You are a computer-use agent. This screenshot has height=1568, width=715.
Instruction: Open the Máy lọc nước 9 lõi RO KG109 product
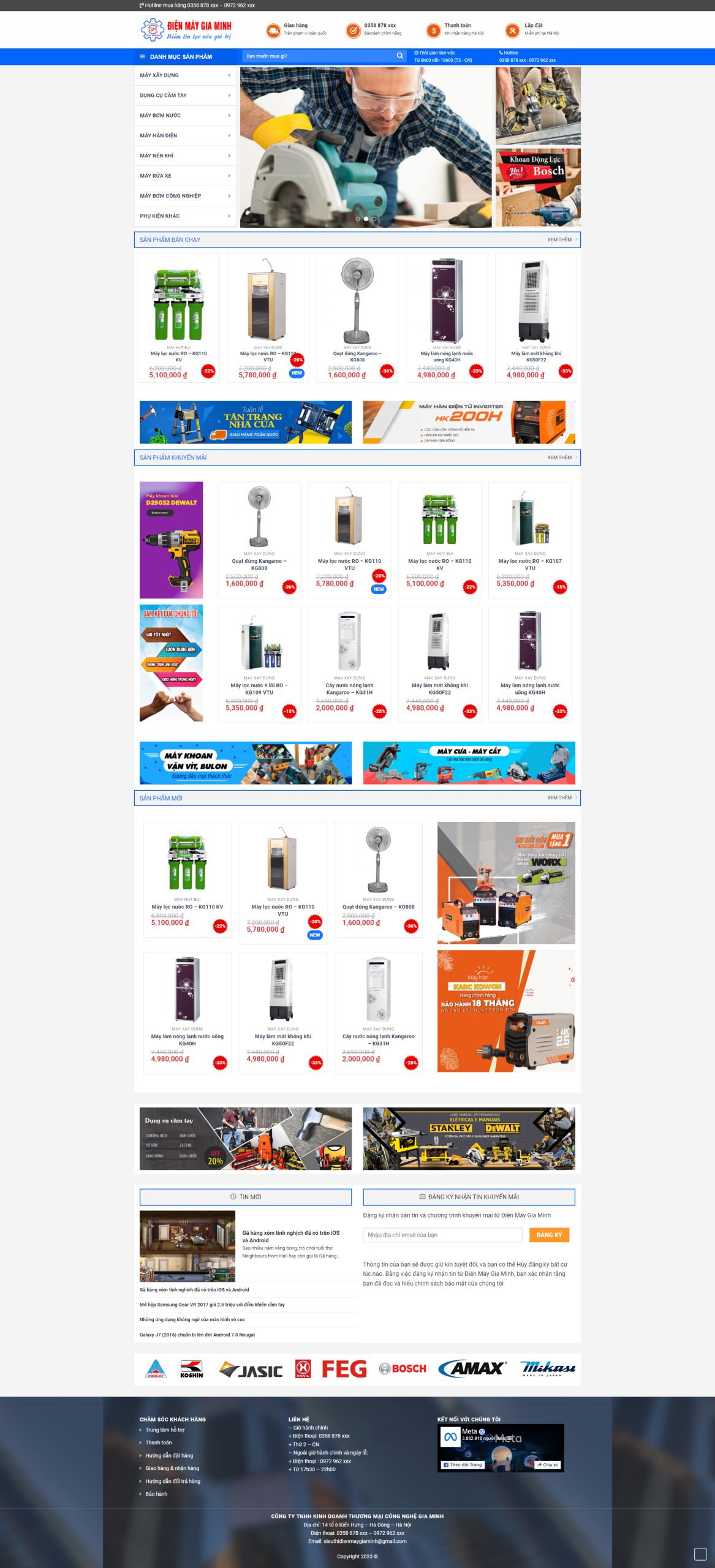[259, 688]
